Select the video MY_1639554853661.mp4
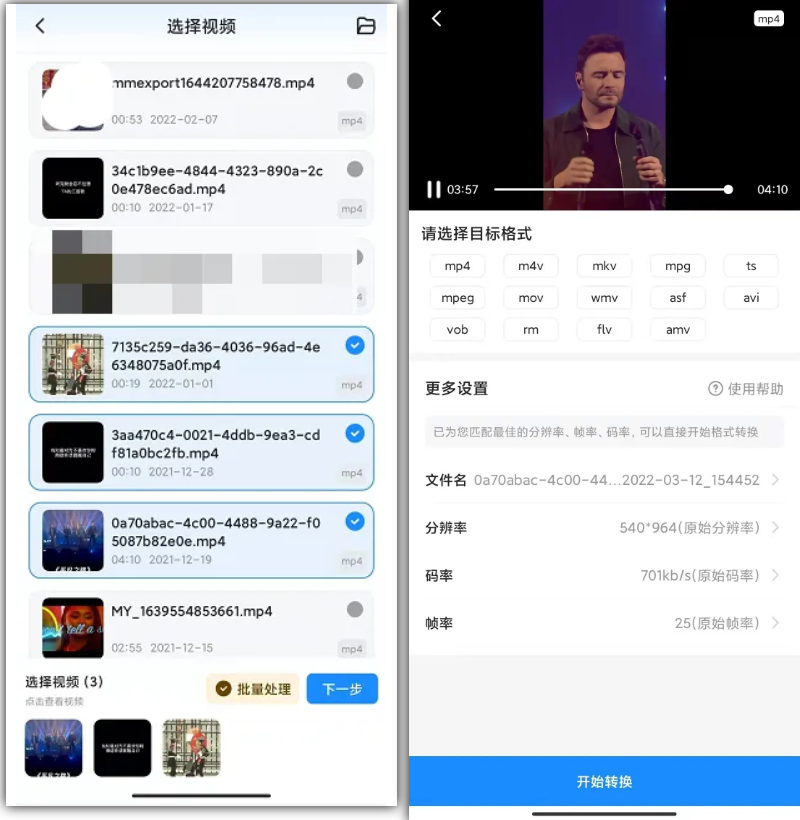 (x=354, y=609)
